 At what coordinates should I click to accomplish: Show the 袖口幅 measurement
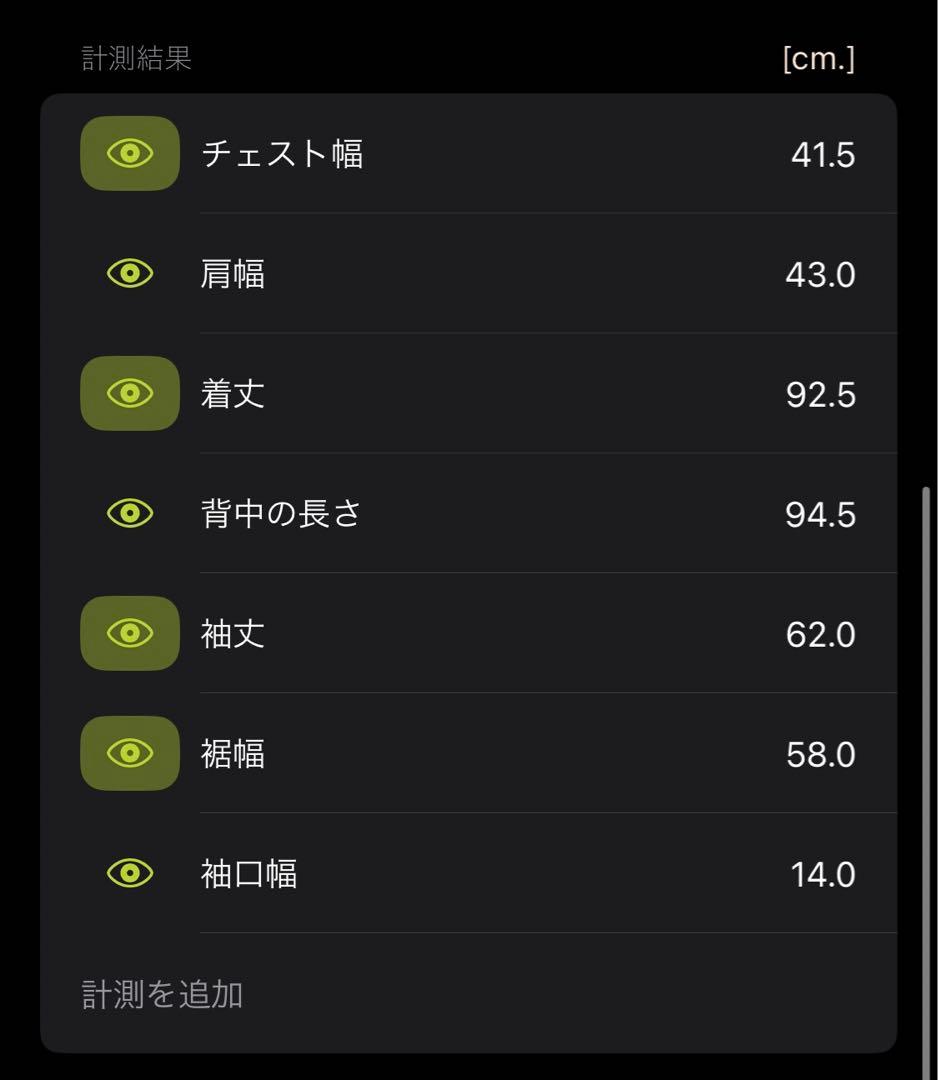coord(130,873)
